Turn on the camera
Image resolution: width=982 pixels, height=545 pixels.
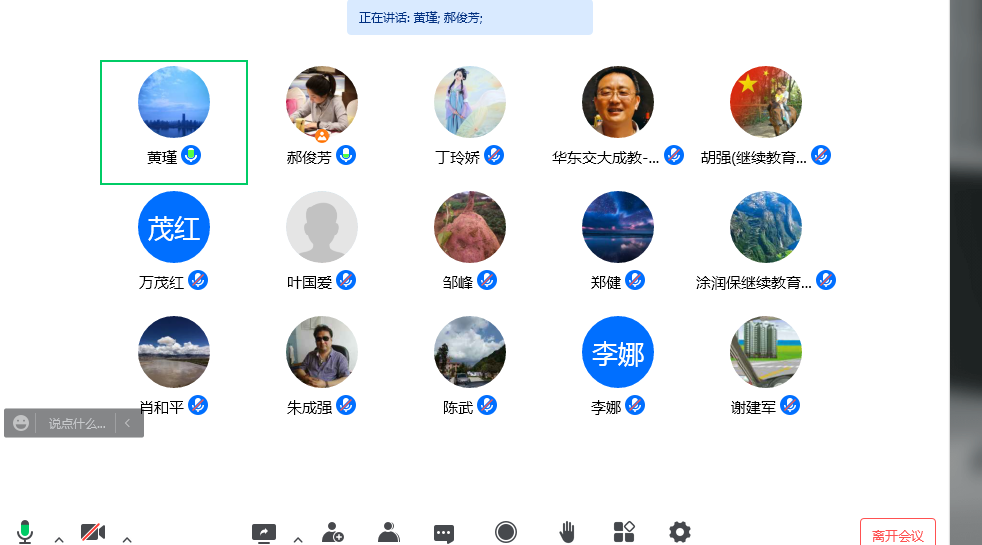pos(93,532)
